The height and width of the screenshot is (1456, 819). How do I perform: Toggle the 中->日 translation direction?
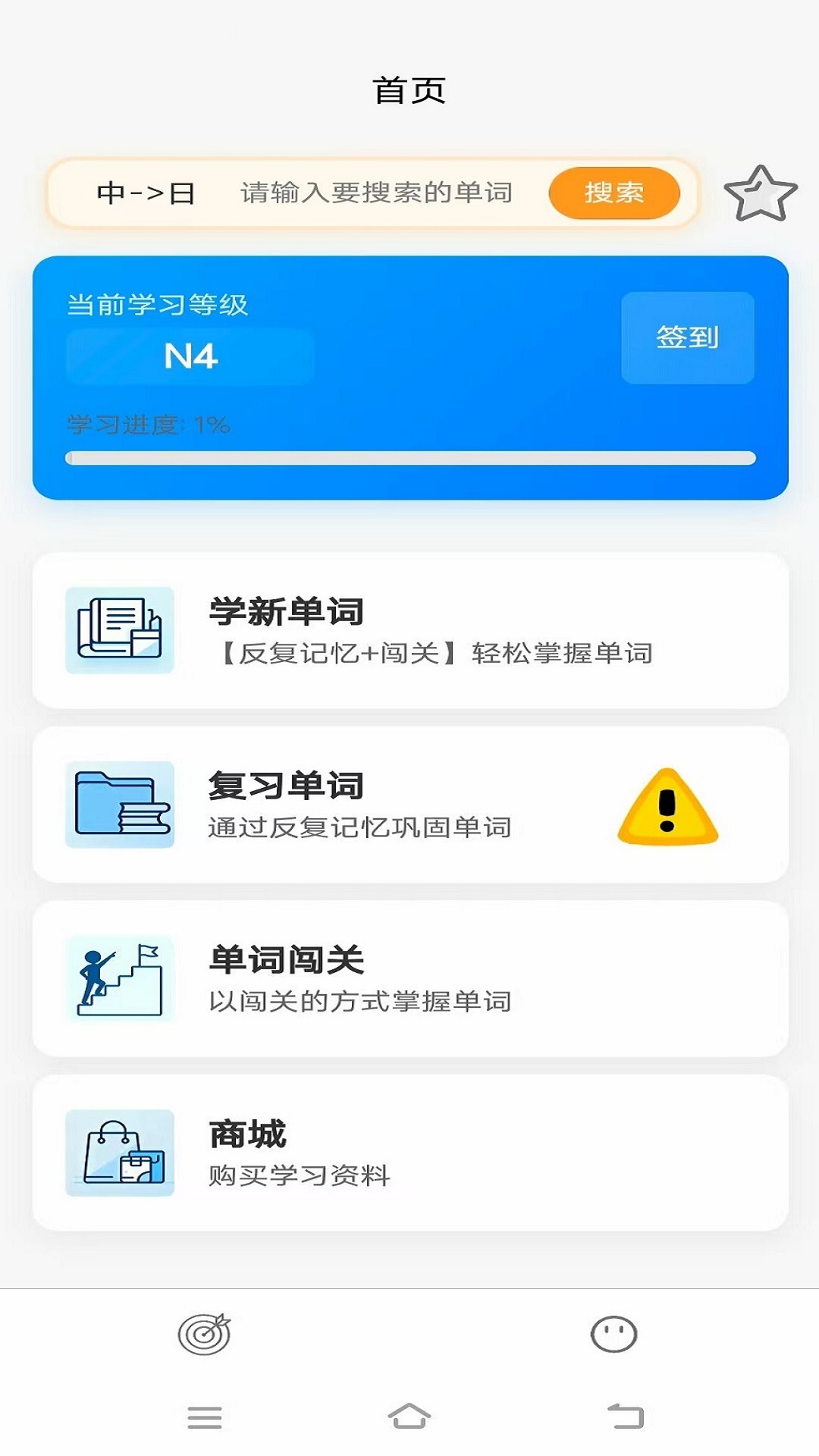[149, 194]
